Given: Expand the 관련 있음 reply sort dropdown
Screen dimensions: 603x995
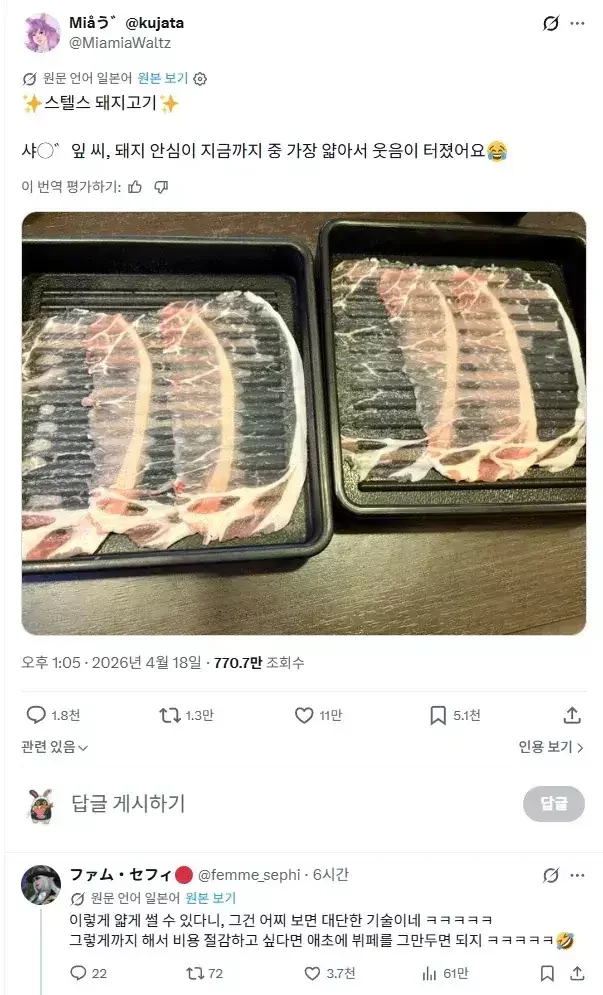Looking at the screenshot, I should [x=55, y=747].
